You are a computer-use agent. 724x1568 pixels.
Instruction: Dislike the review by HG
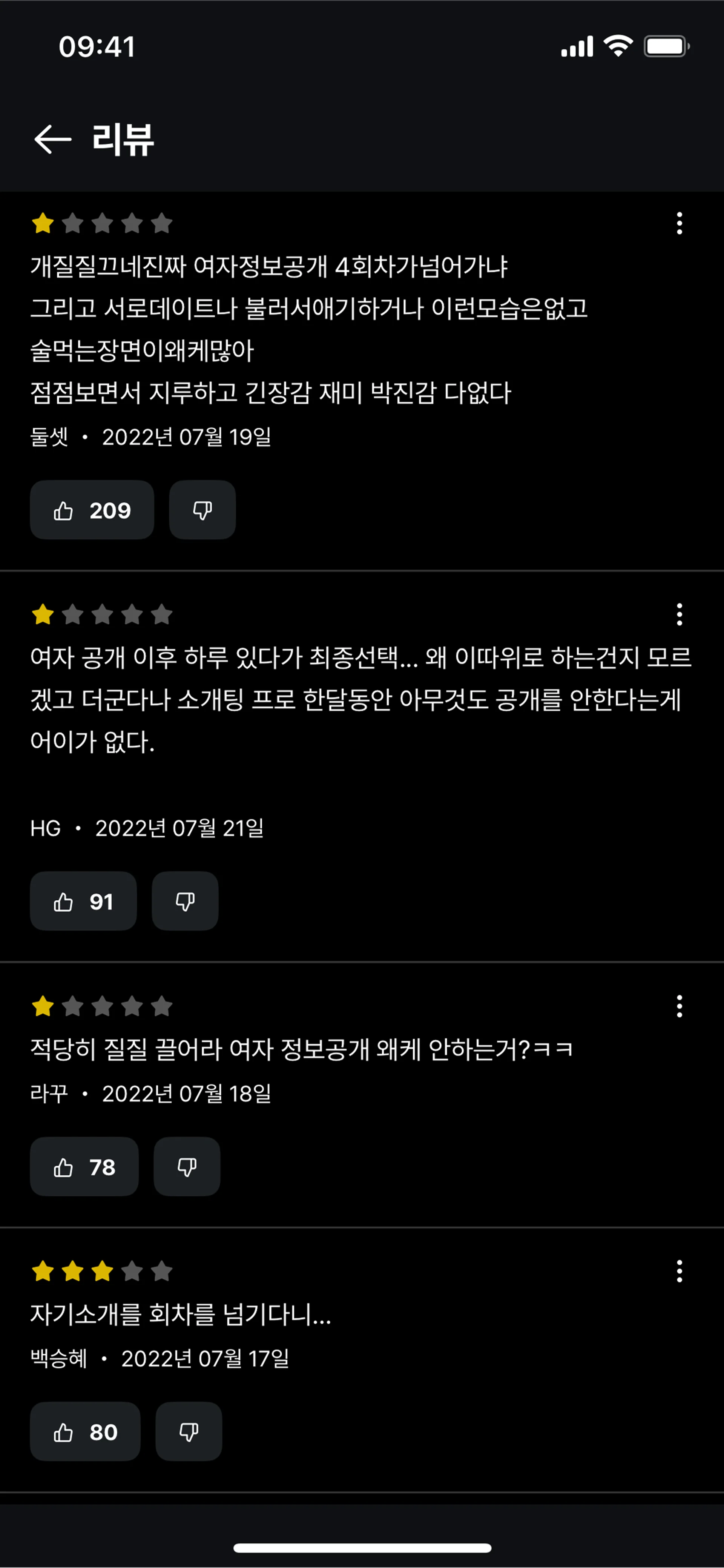click(x=185, y=901)
